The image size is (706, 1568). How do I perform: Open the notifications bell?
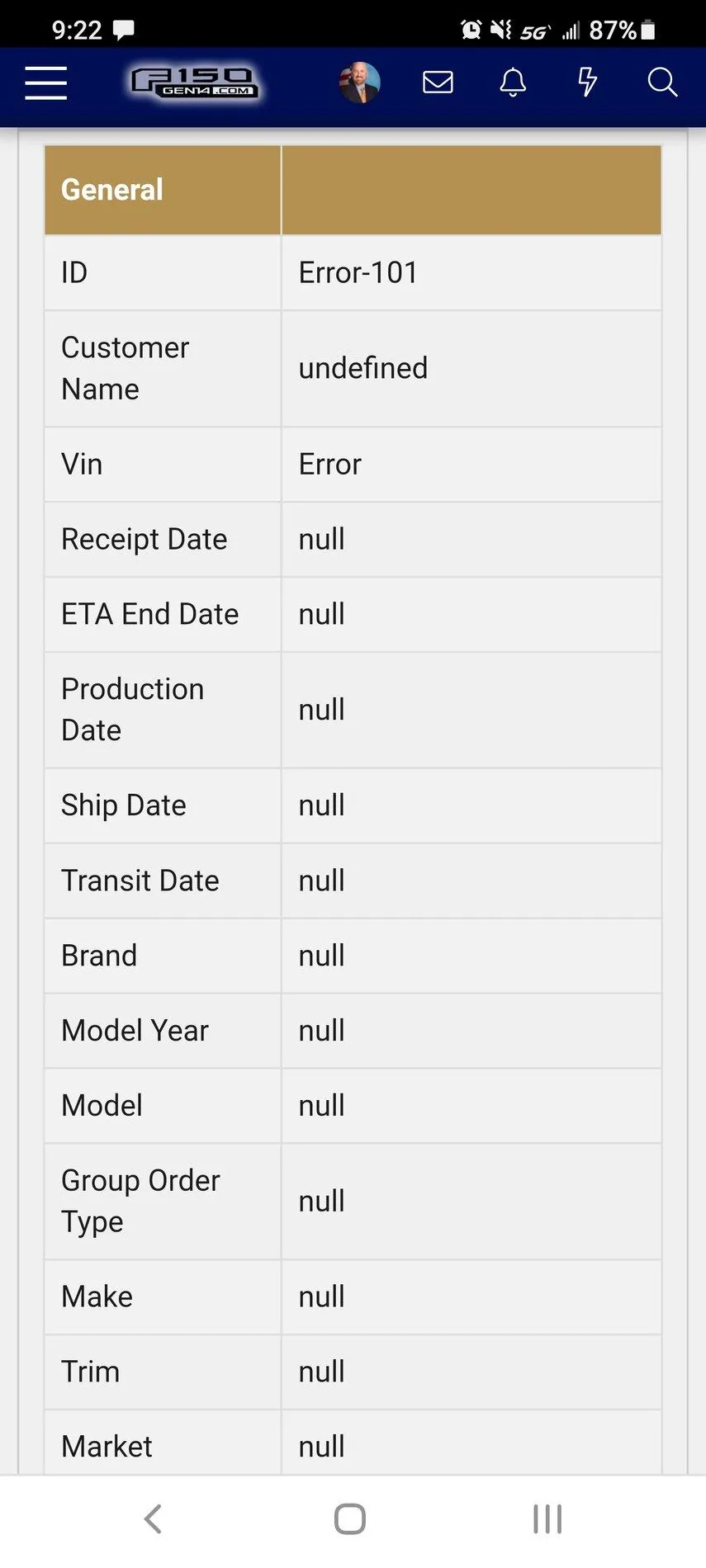tap(513, 83)
